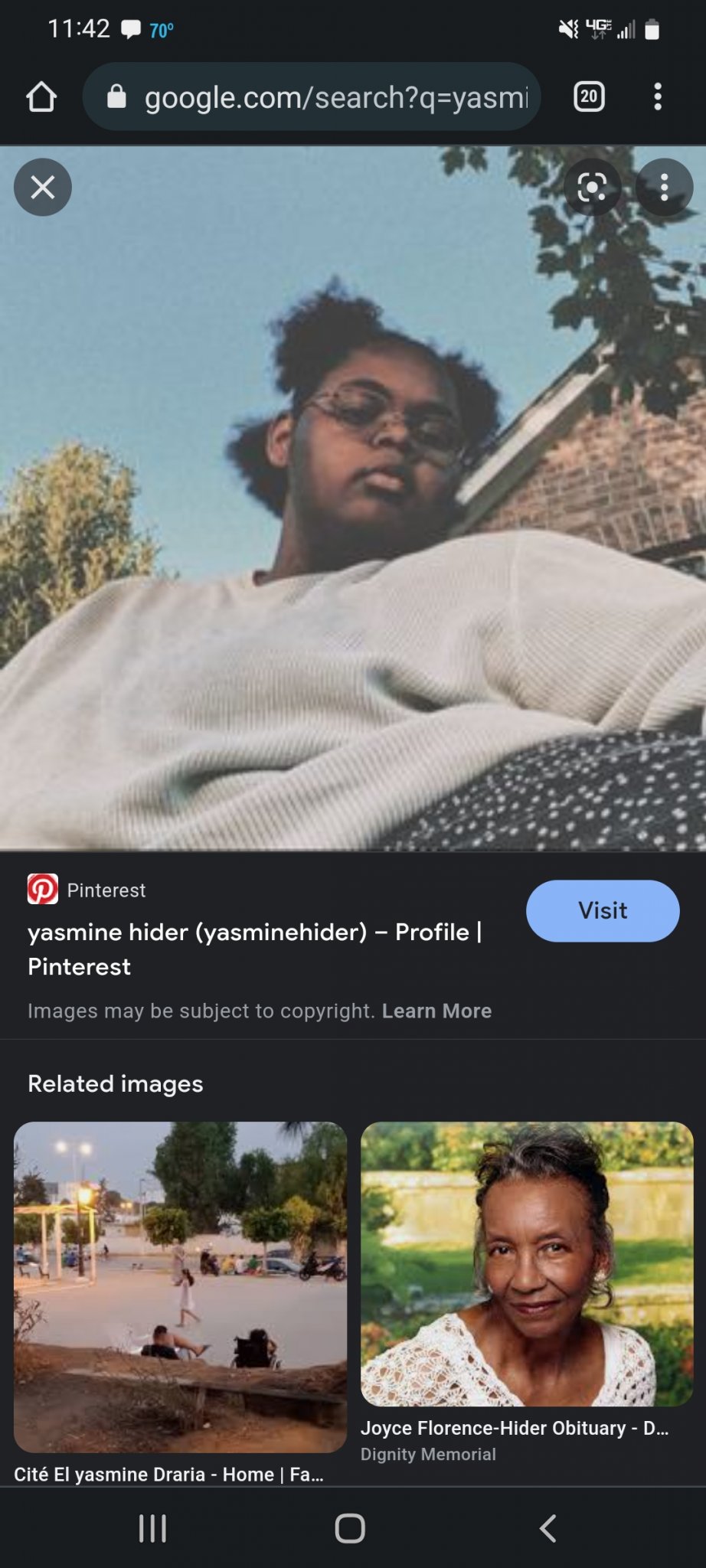Open the Cité El yasmine Draria related image
Viewport: 706px width, 1568px height.
click(x=180, y=1287)
